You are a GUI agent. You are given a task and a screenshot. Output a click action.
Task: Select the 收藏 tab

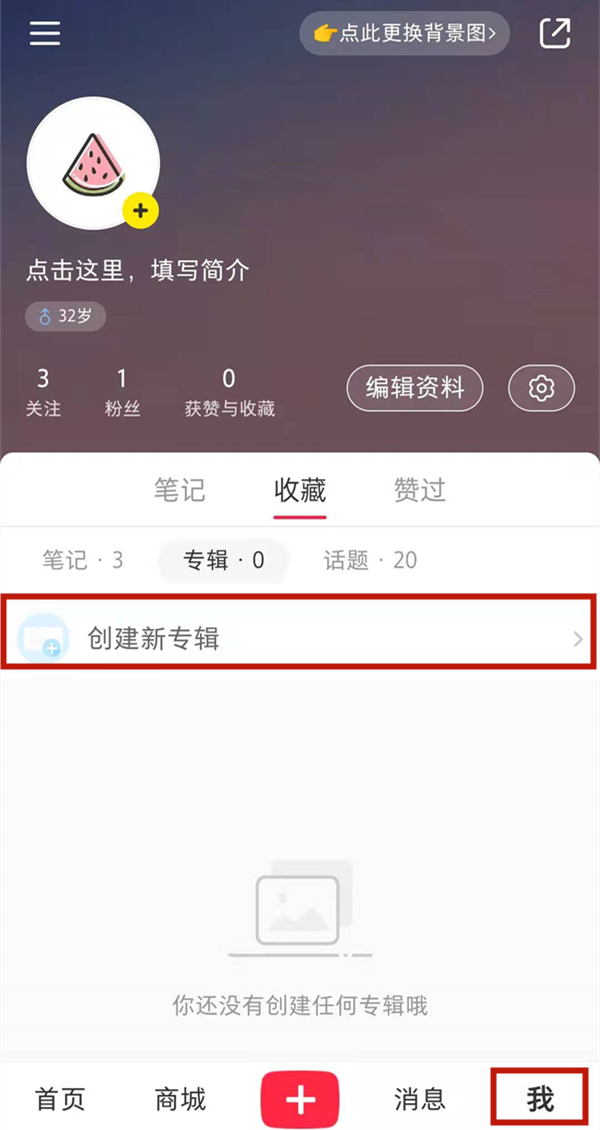[x=300, y=490]
